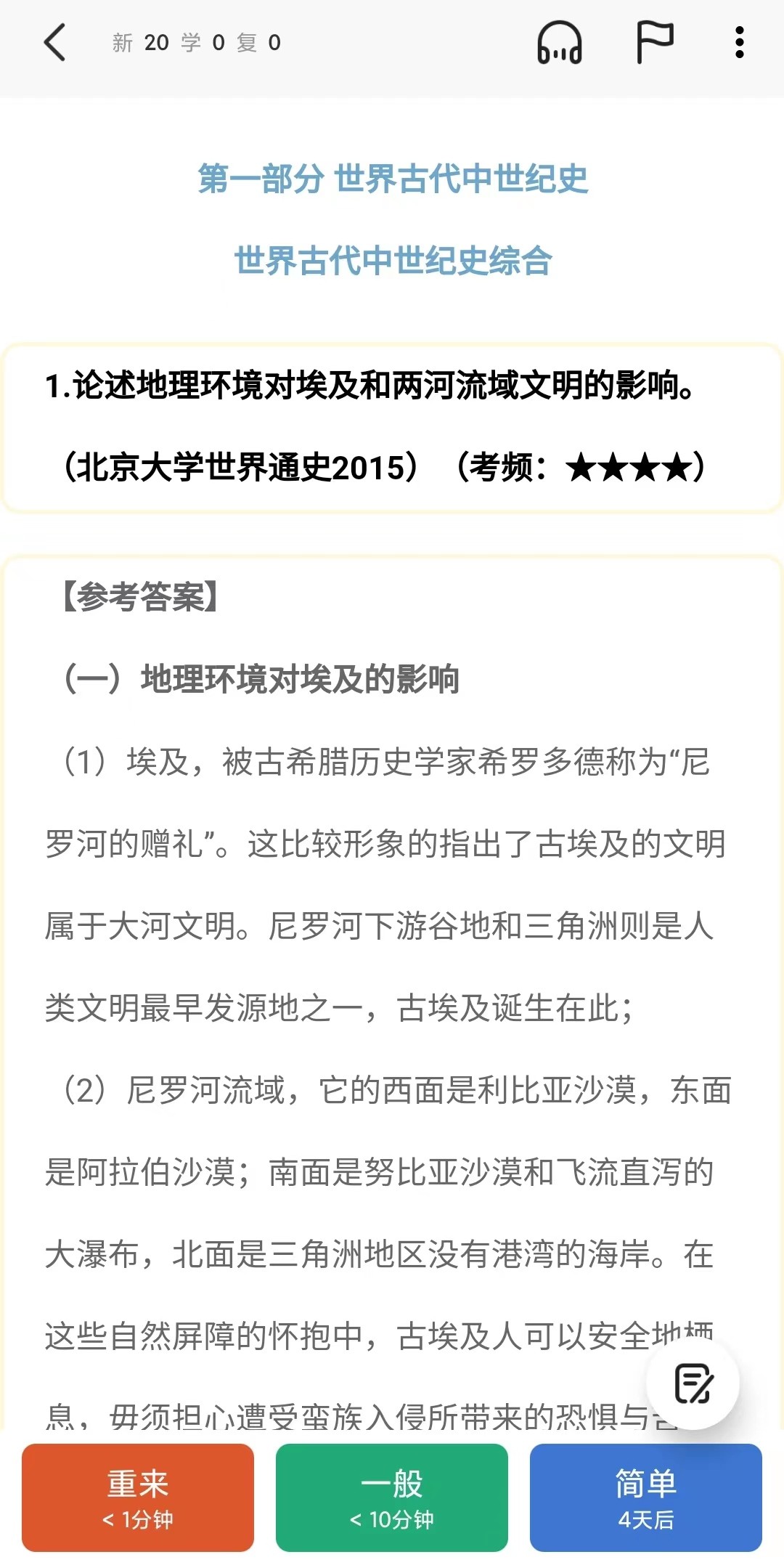
Task: Rate the card 重来 (under 1 minute)
Action: coord(138,1497)
